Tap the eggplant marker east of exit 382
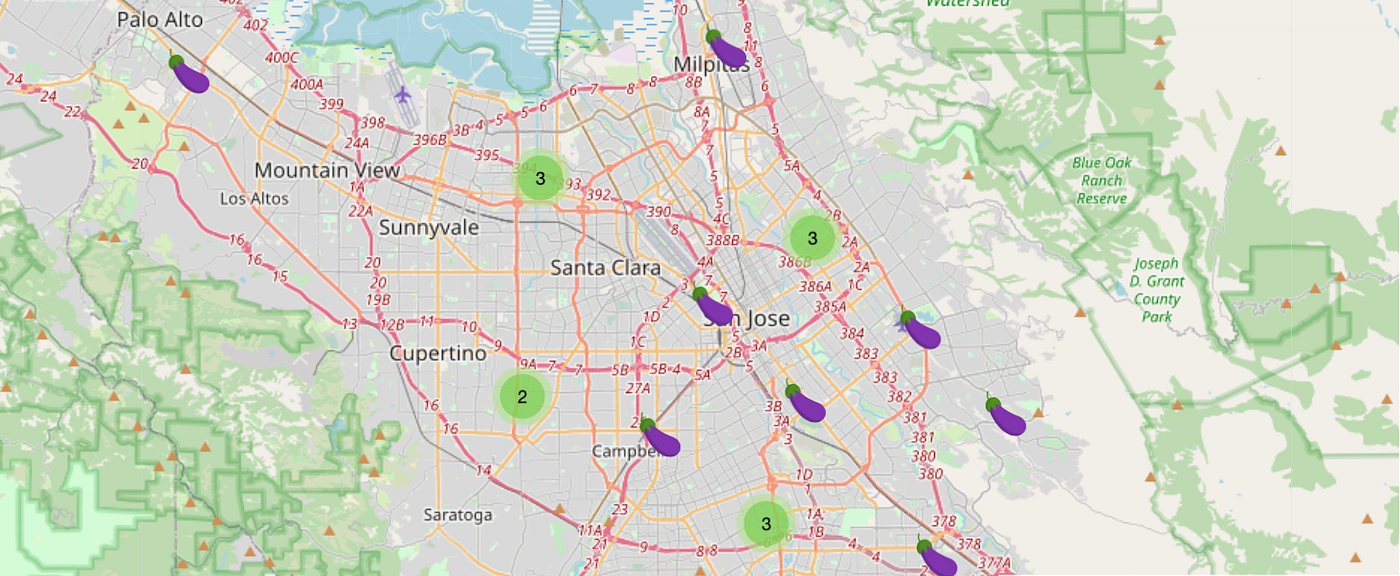The width and height of the screenshot is (1400, 576). tap(1006, 416)
